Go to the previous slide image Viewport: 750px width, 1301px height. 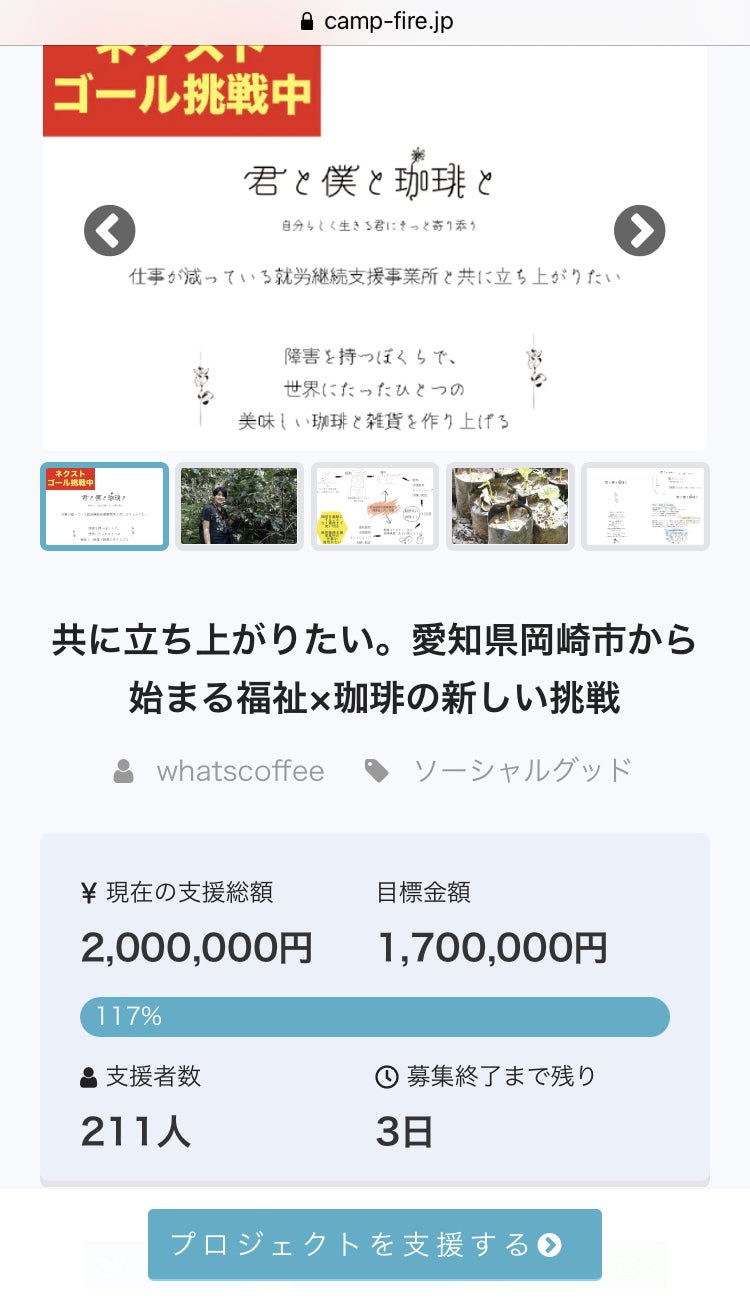point(109,231)
